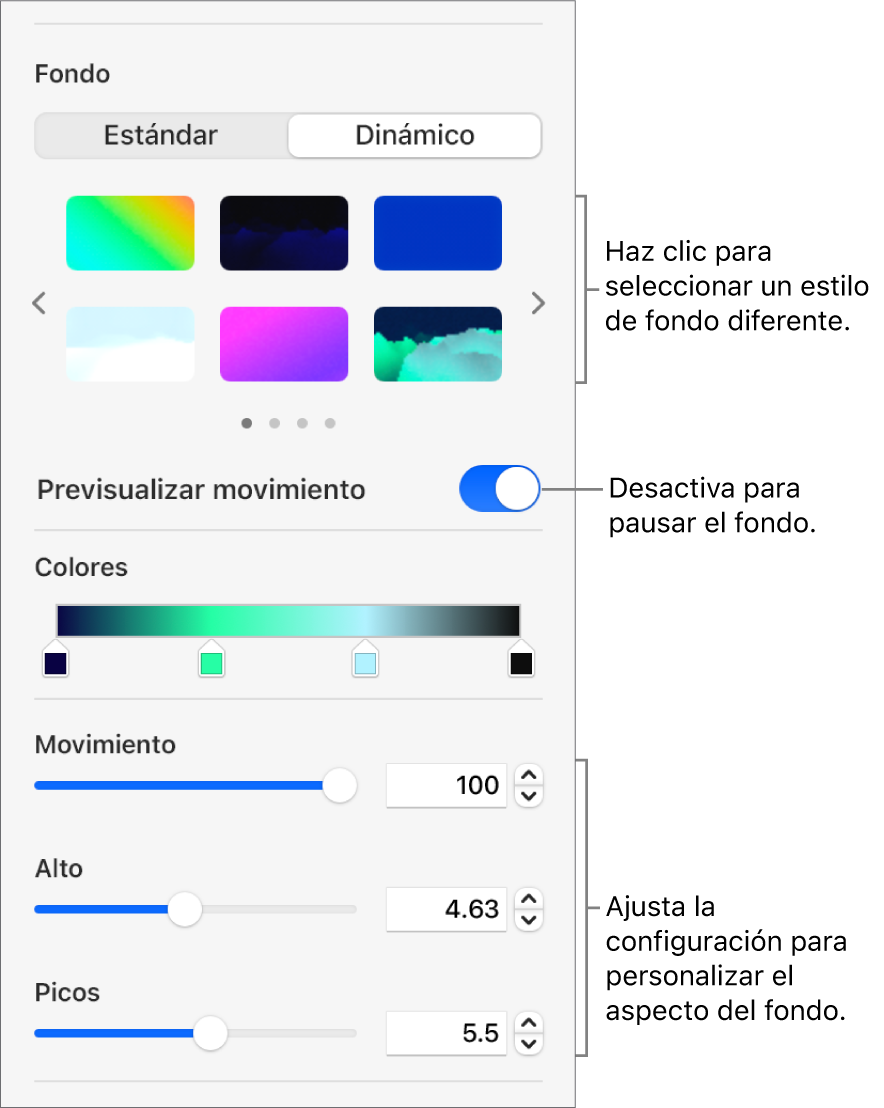This screenshot has width=884, height=1108.
Task: Tap the Movimiento slider handle
Action: (x=340, y=785)
